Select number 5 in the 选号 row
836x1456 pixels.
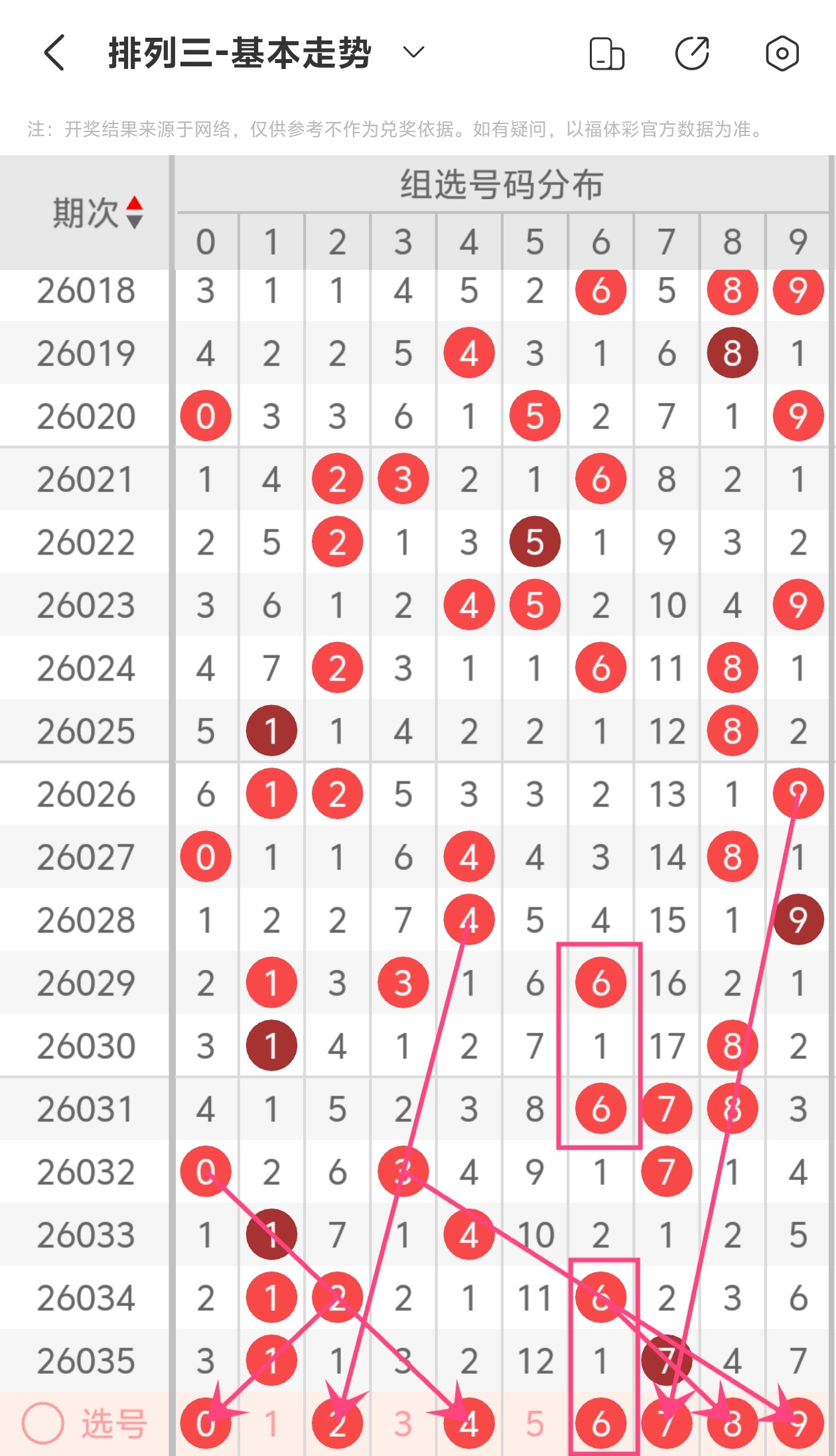[535, 1423]
